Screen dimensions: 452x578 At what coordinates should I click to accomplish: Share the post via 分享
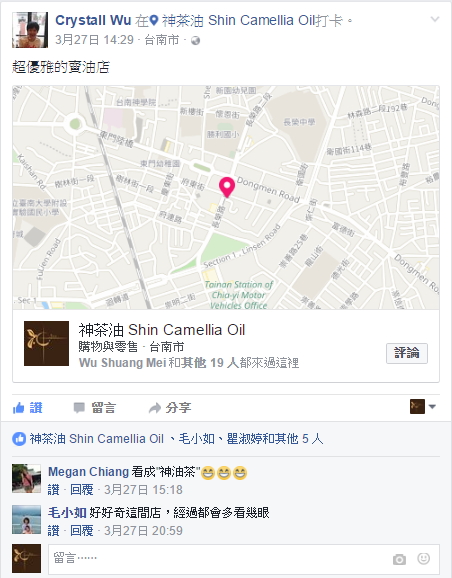coord(170,408)
